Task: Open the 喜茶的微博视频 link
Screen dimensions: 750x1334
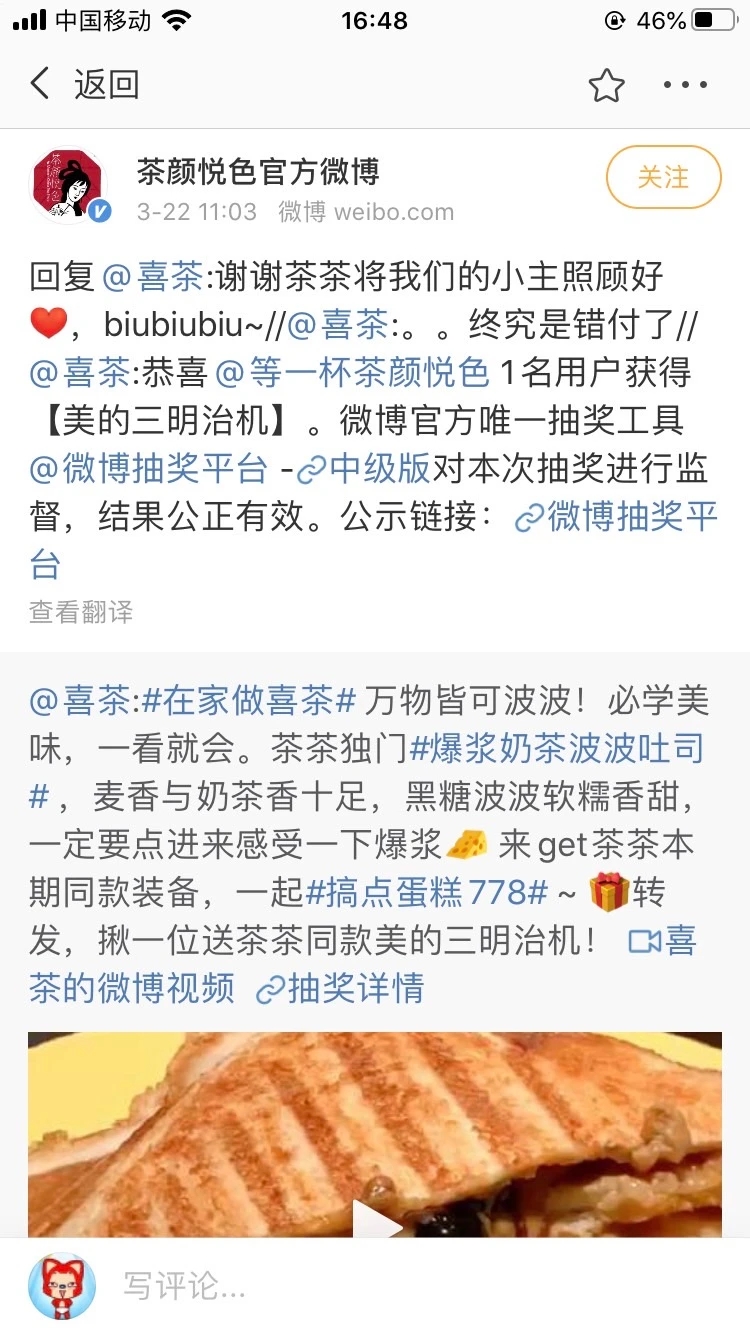Action: pyautogui.click(x=131, y=988)
